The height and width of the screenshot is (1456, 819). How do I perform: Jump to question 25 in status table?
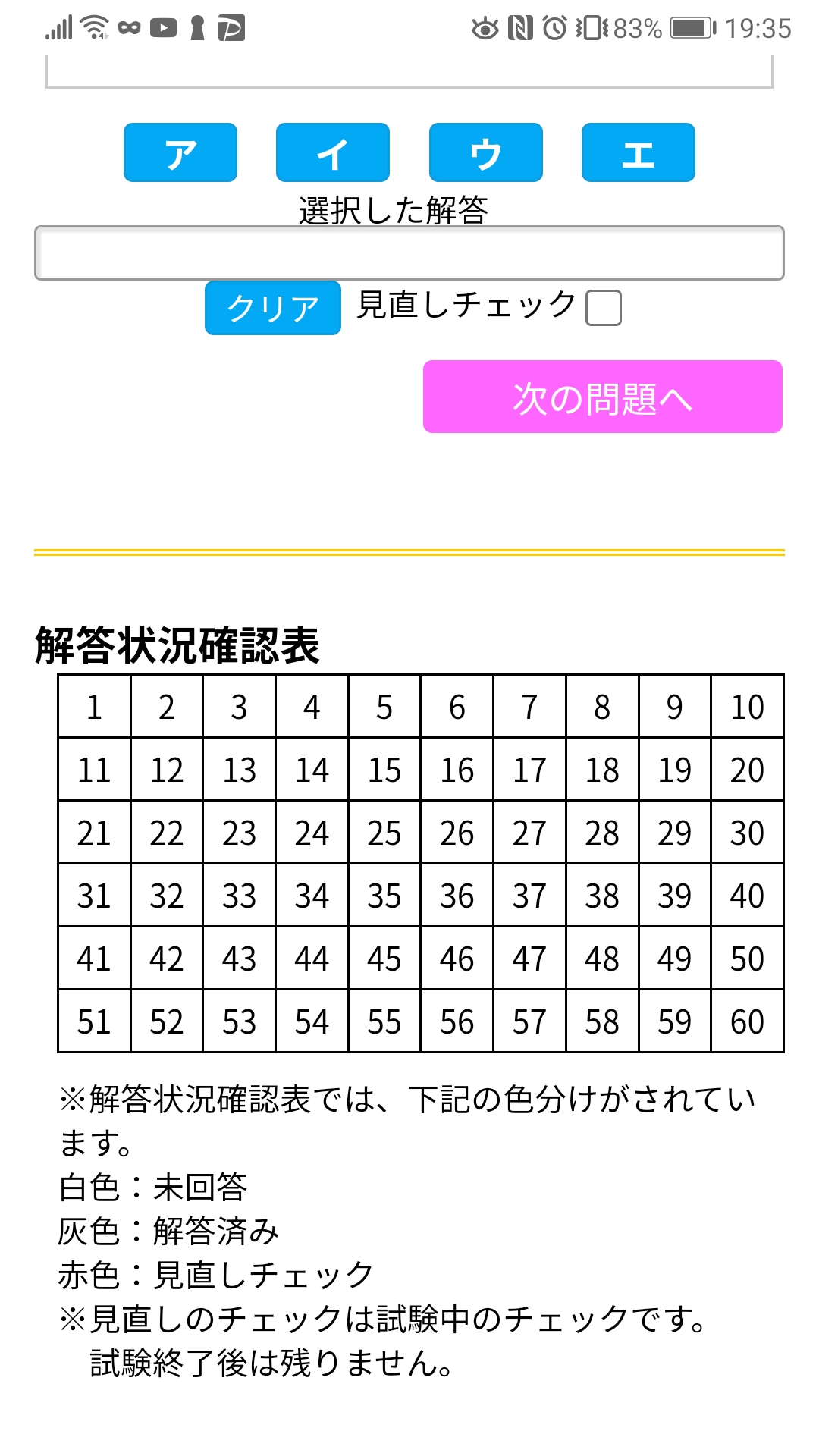[384, 833]
